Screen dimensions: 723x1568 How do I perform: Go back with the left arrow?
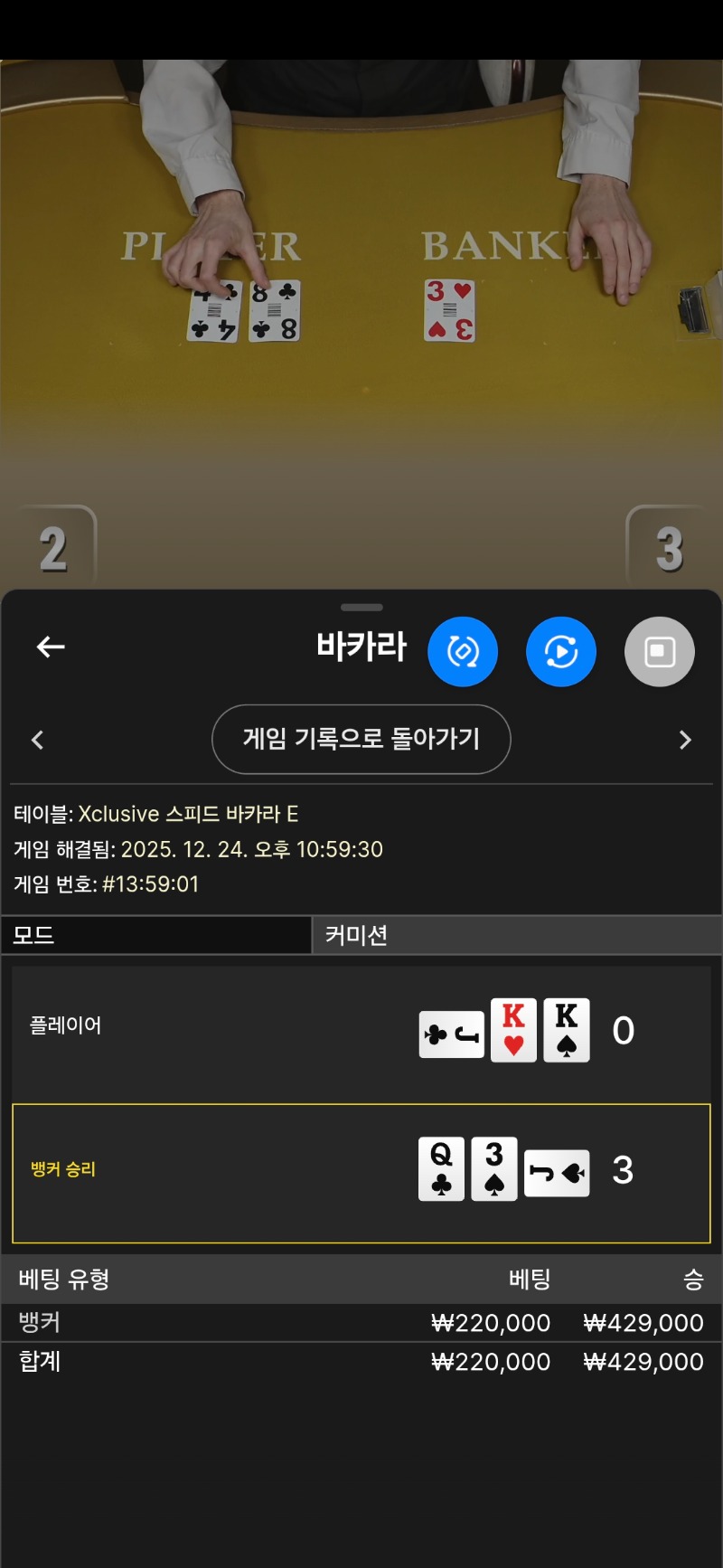[x=51, y=647]
